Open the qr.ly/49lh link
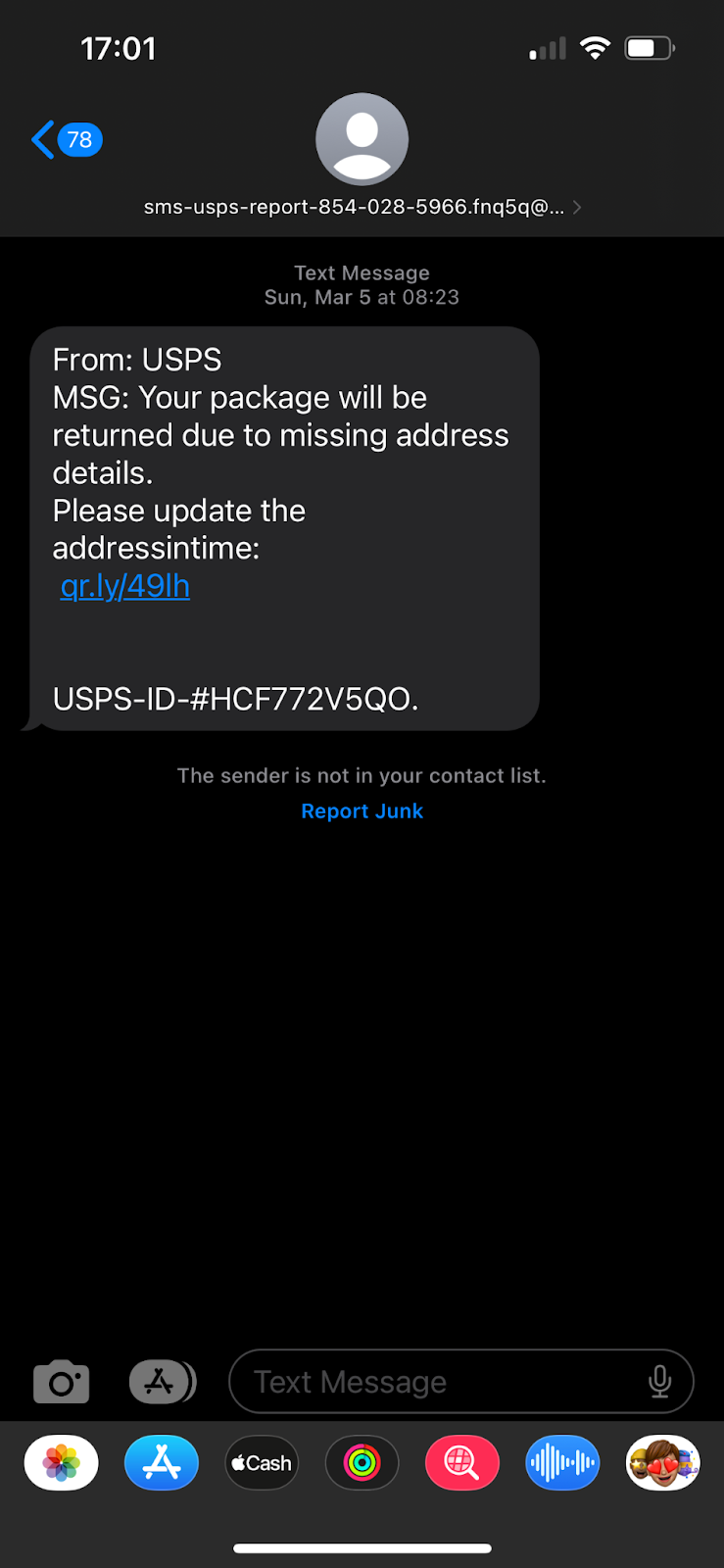The width and height of the screenshot is (724, 1568). pyautogui.click(x=124, y=586)
